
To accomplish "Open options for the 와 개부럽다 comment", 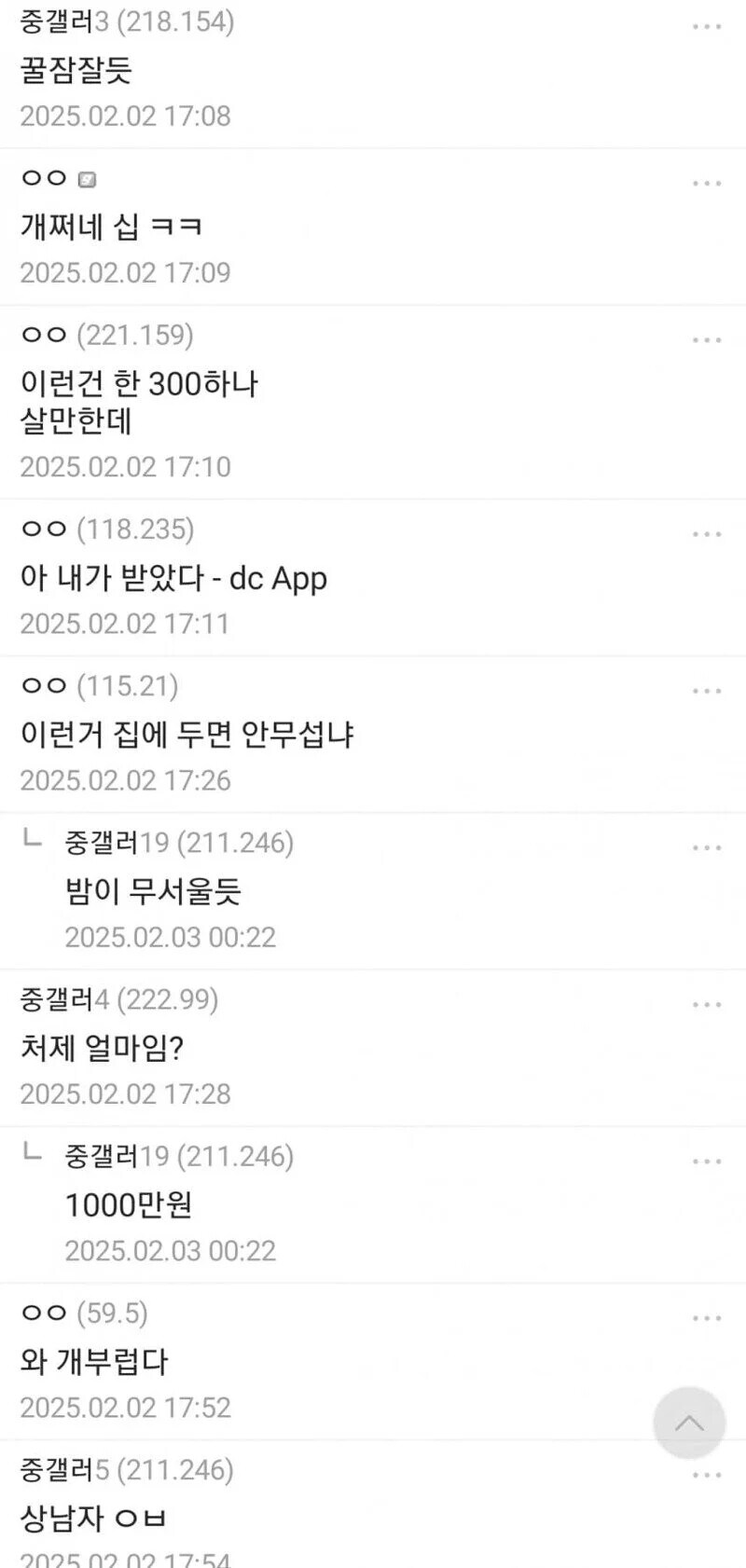I will [706, 1317].
